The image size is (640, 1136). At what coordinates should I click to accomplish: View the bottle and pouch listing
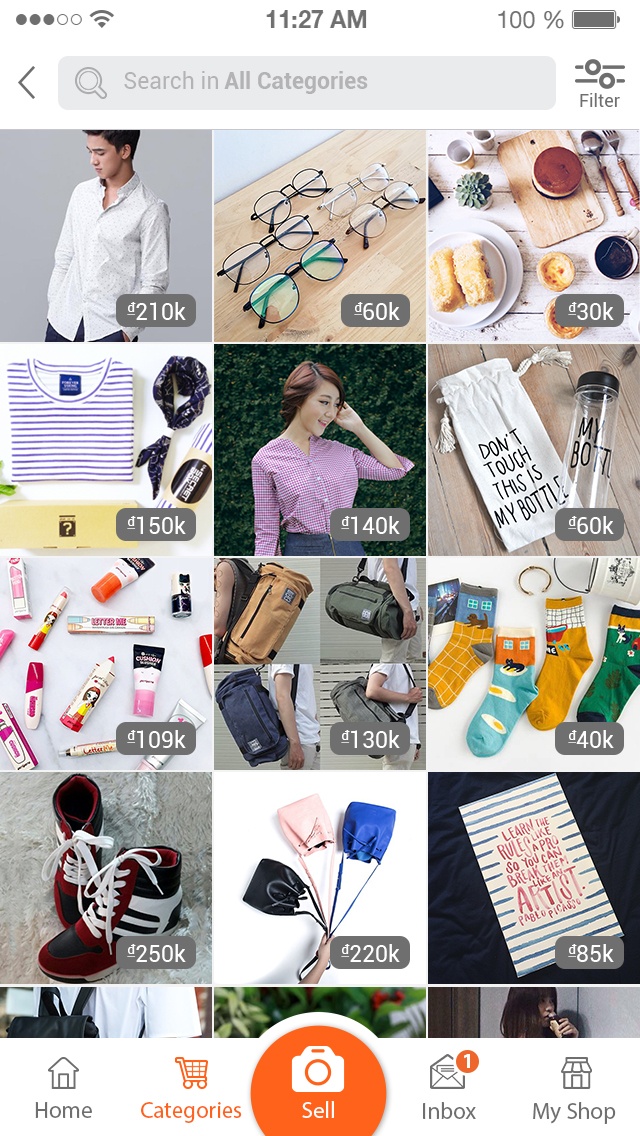coord(534,450)
